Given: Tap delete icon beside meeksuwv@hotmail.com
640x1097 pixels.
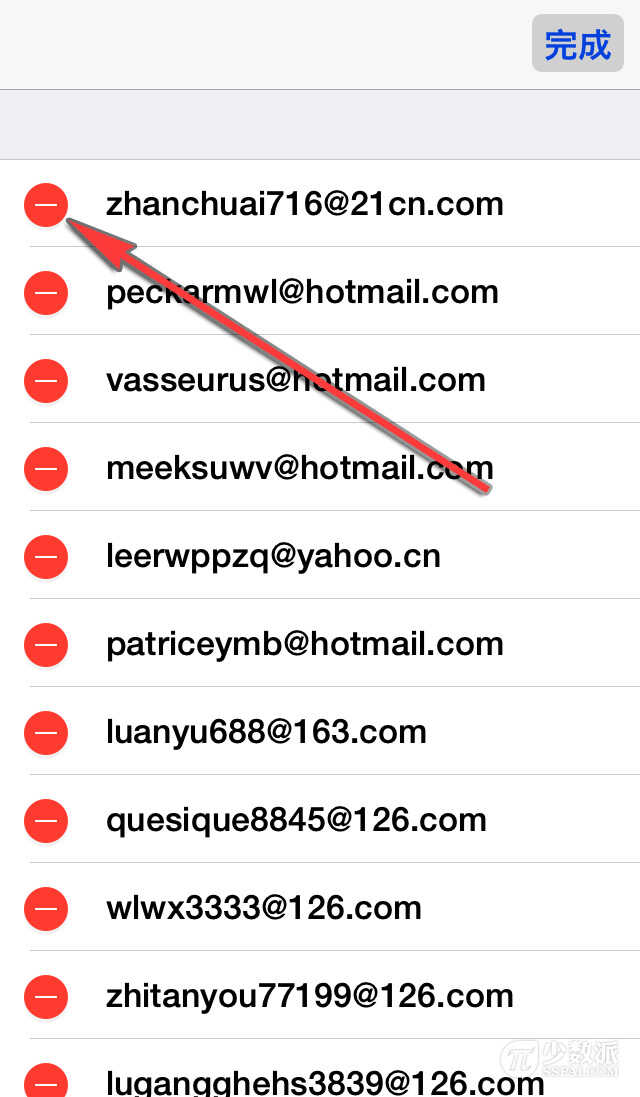Looking at the screenshot, I should pyautogui.click(x=45, y=469).
